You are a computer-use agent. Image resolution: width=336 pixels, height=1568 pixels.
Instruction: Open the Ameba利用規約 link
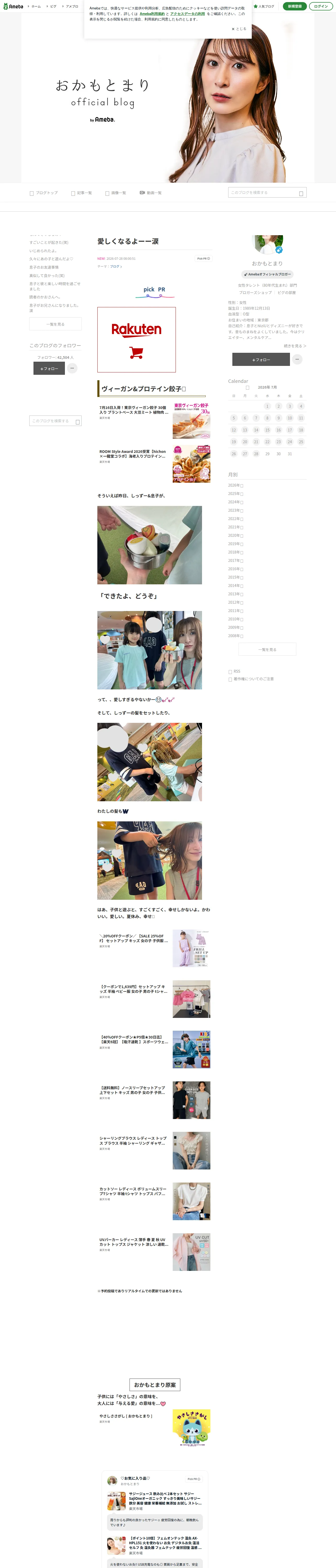pyautogui.click(x=152, y=13)
